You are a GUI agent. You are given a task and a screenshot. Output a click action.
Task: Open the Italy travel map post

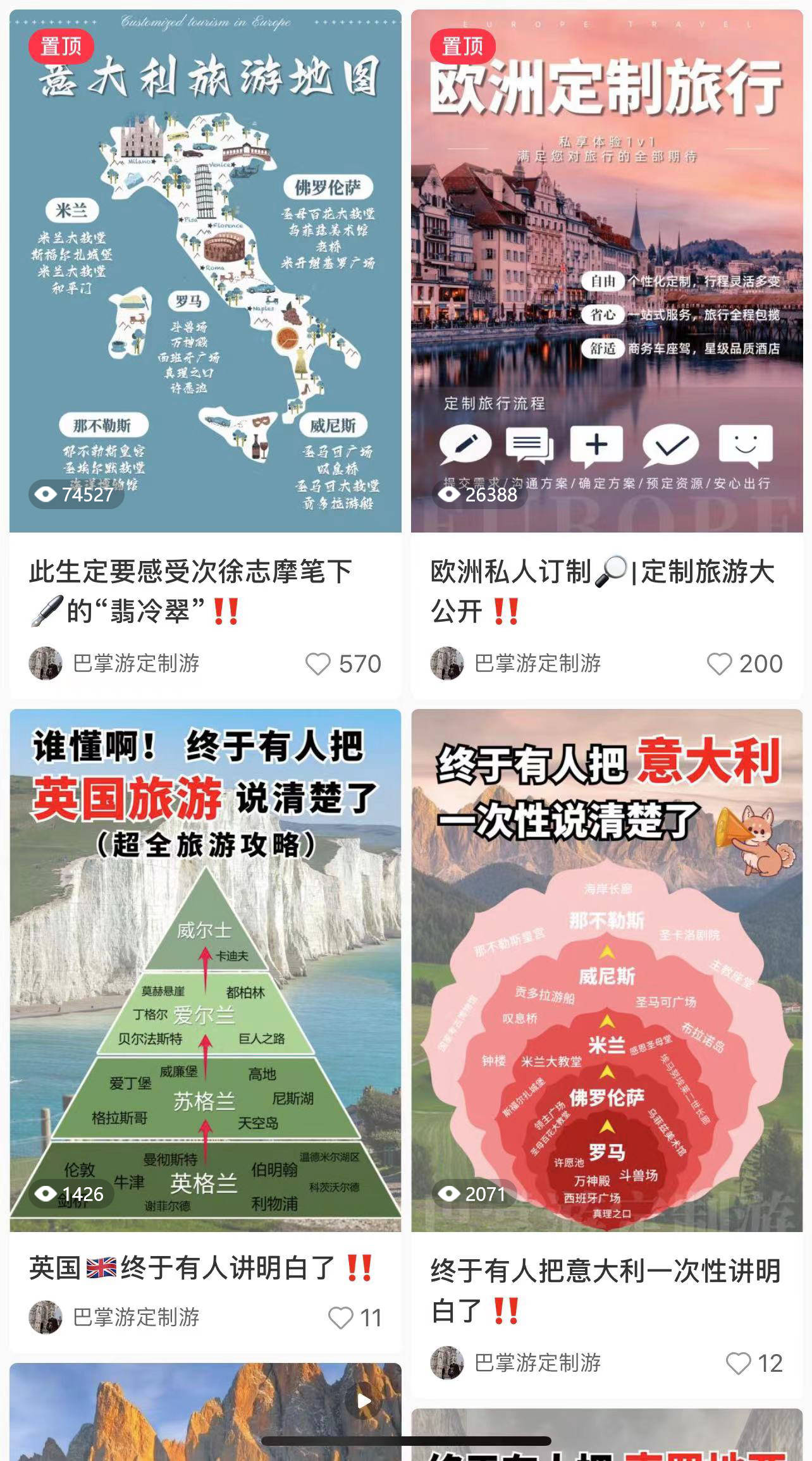pos(205,272)
